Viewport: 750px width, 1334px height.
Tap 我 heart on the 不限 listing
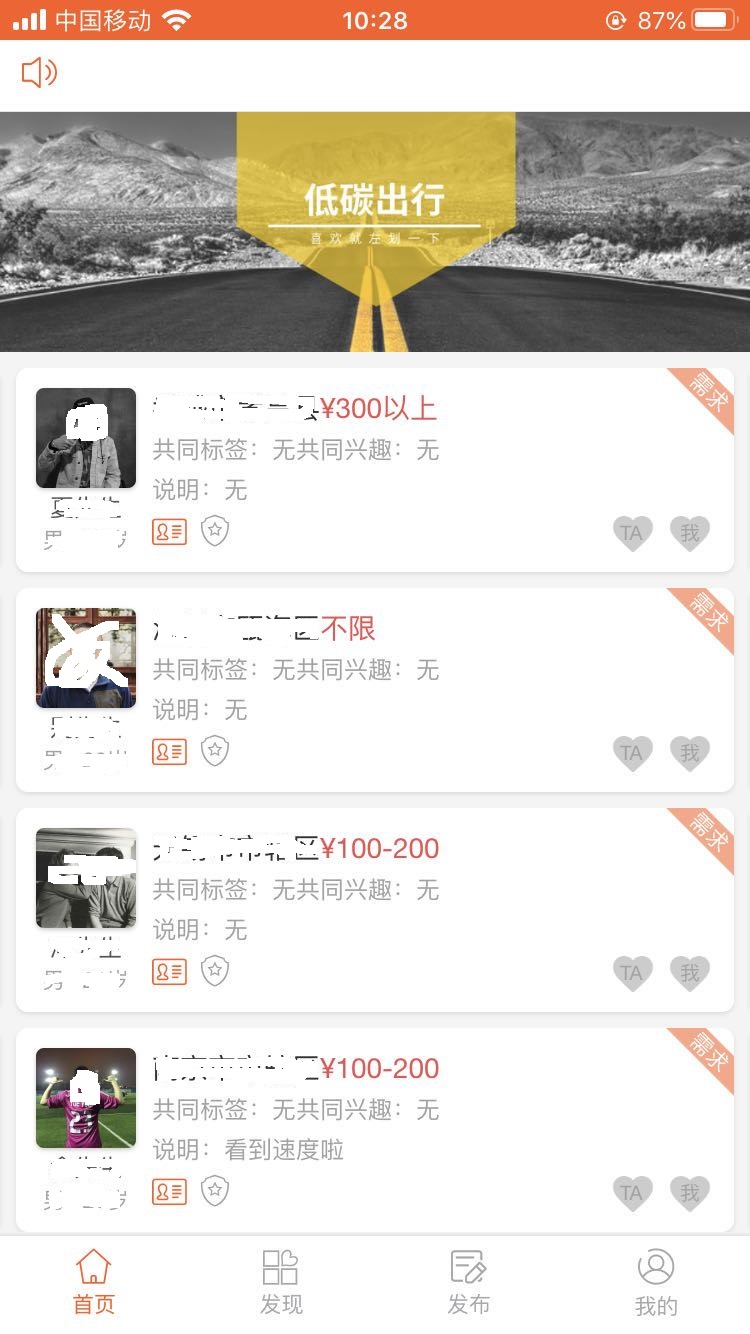point(689,751)
